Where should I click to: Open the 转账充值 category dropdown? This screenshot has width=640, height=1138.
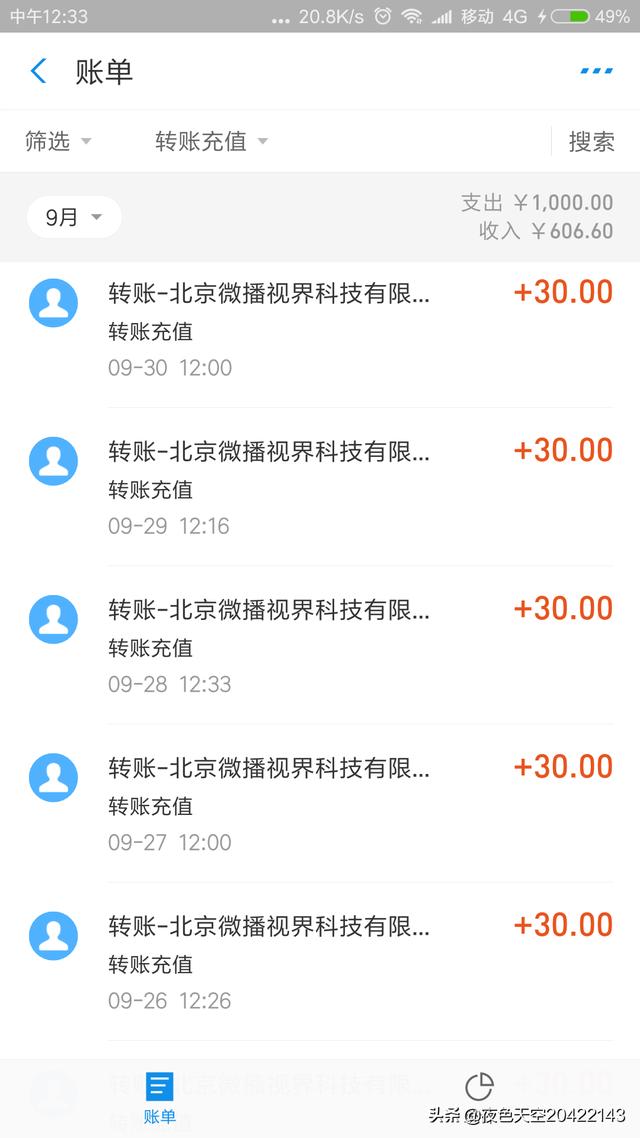(211, 141)
